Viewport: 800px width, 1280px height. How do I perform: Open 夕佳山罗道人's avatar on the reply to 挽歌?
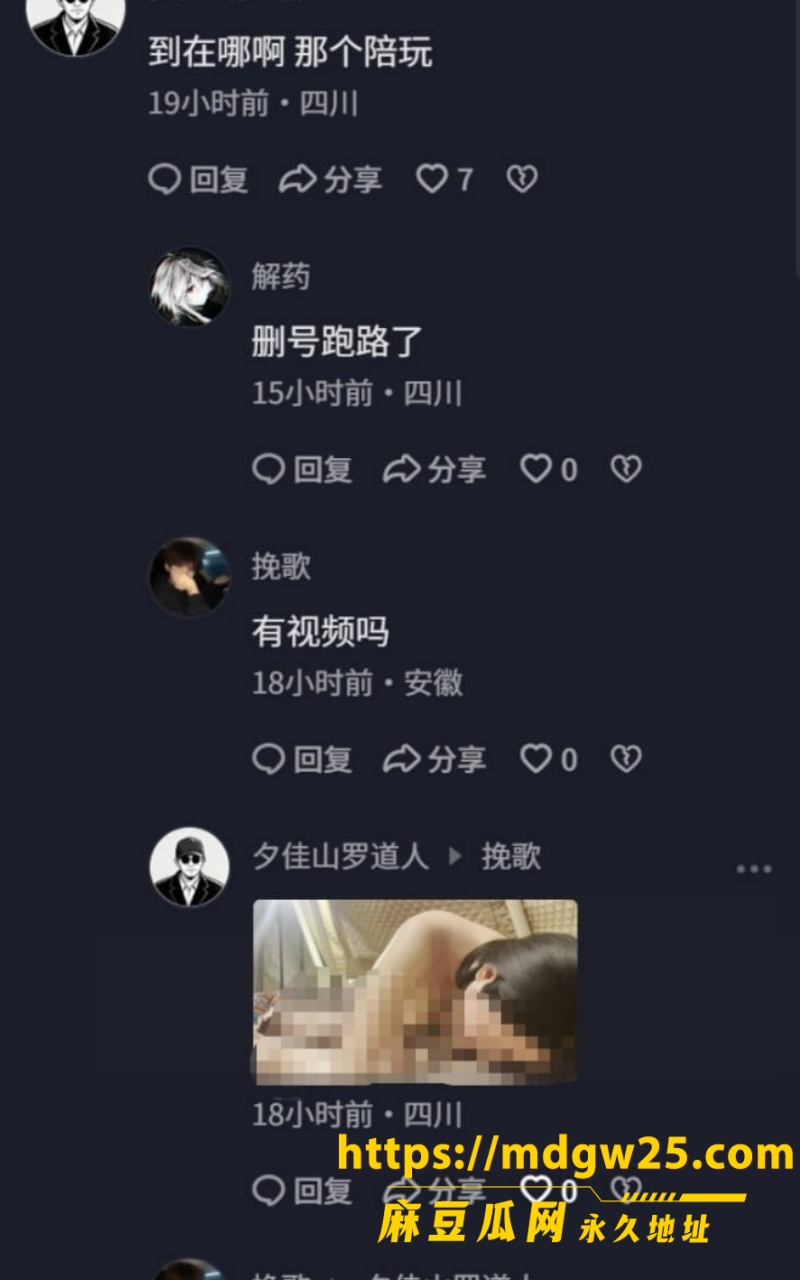pos(189,867)
